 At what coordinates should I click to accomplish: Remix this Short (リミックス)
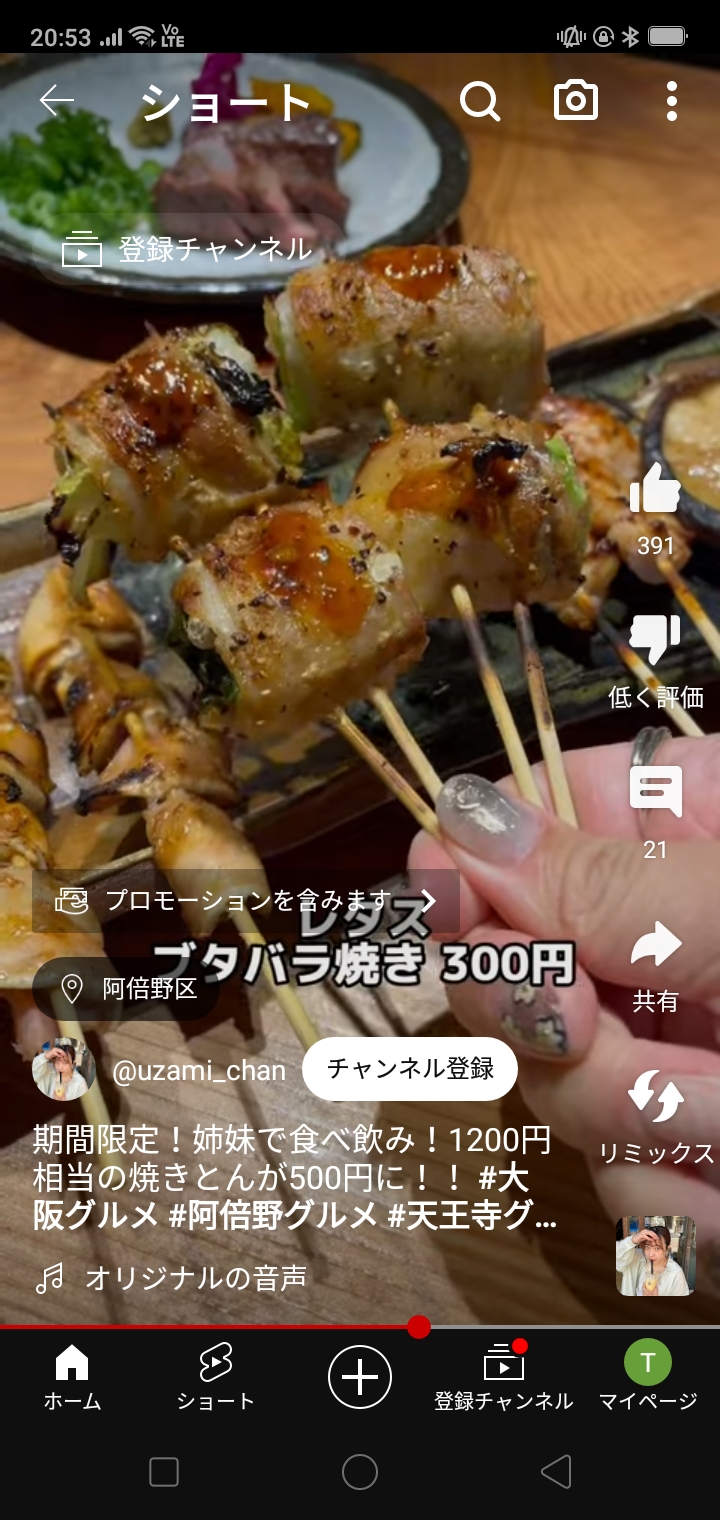tap(655, 1098)
